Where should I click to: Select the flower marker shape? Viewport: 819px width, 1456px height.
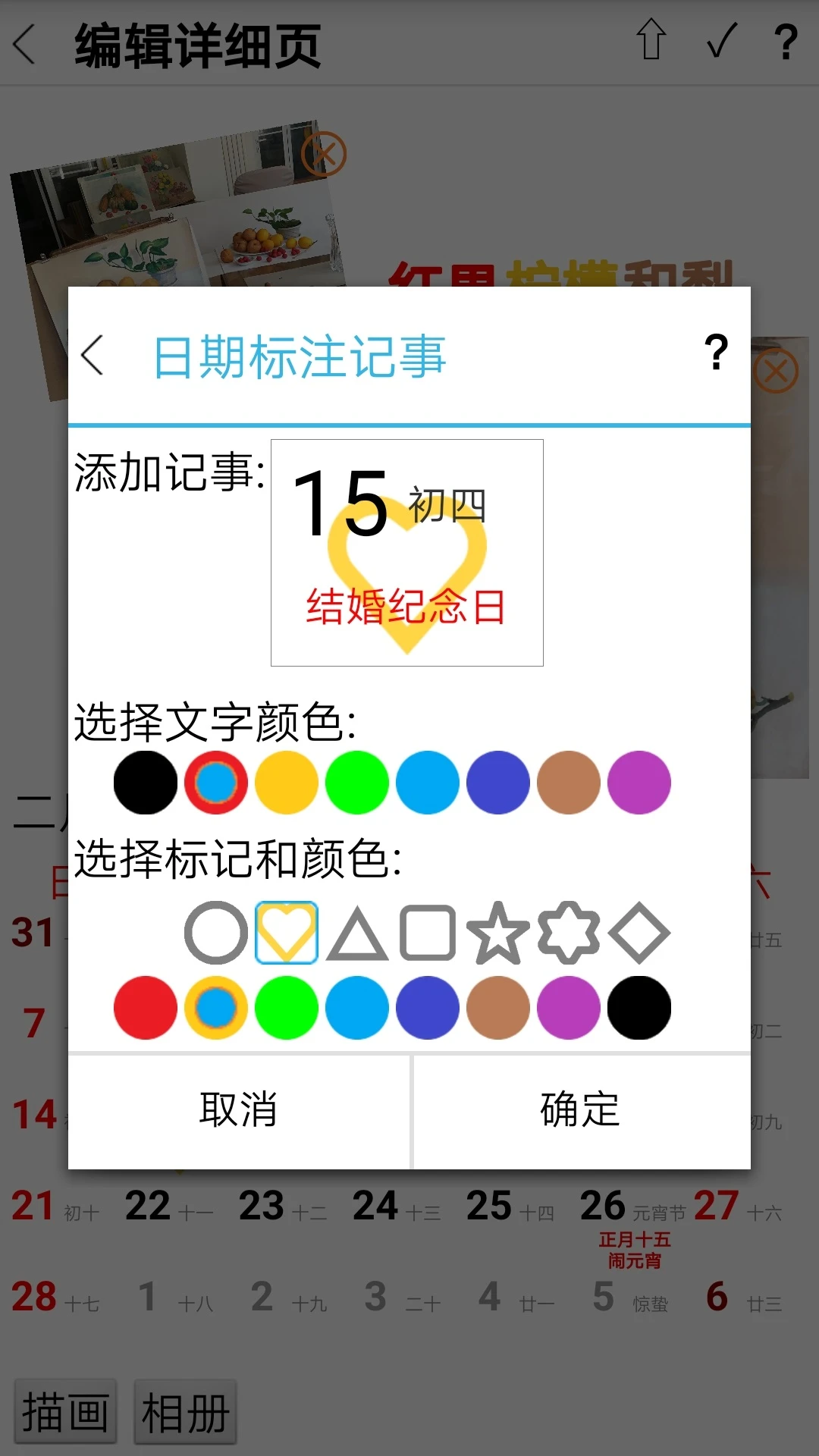click(x=569, y=933)
